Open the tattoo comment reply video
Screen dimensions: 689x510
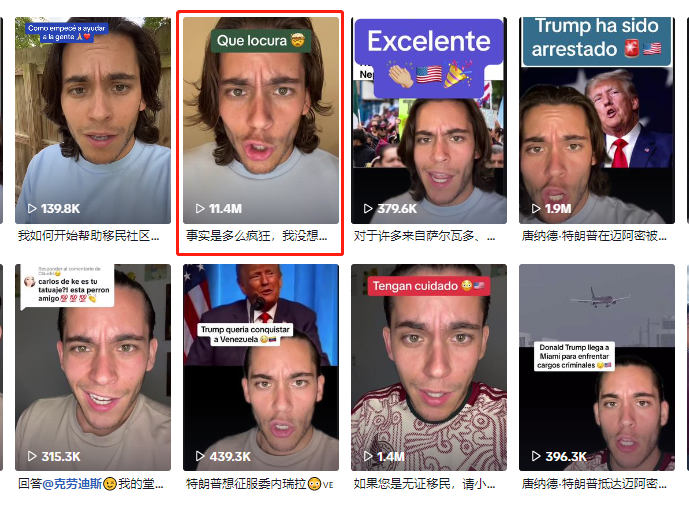tap(92, 367)
